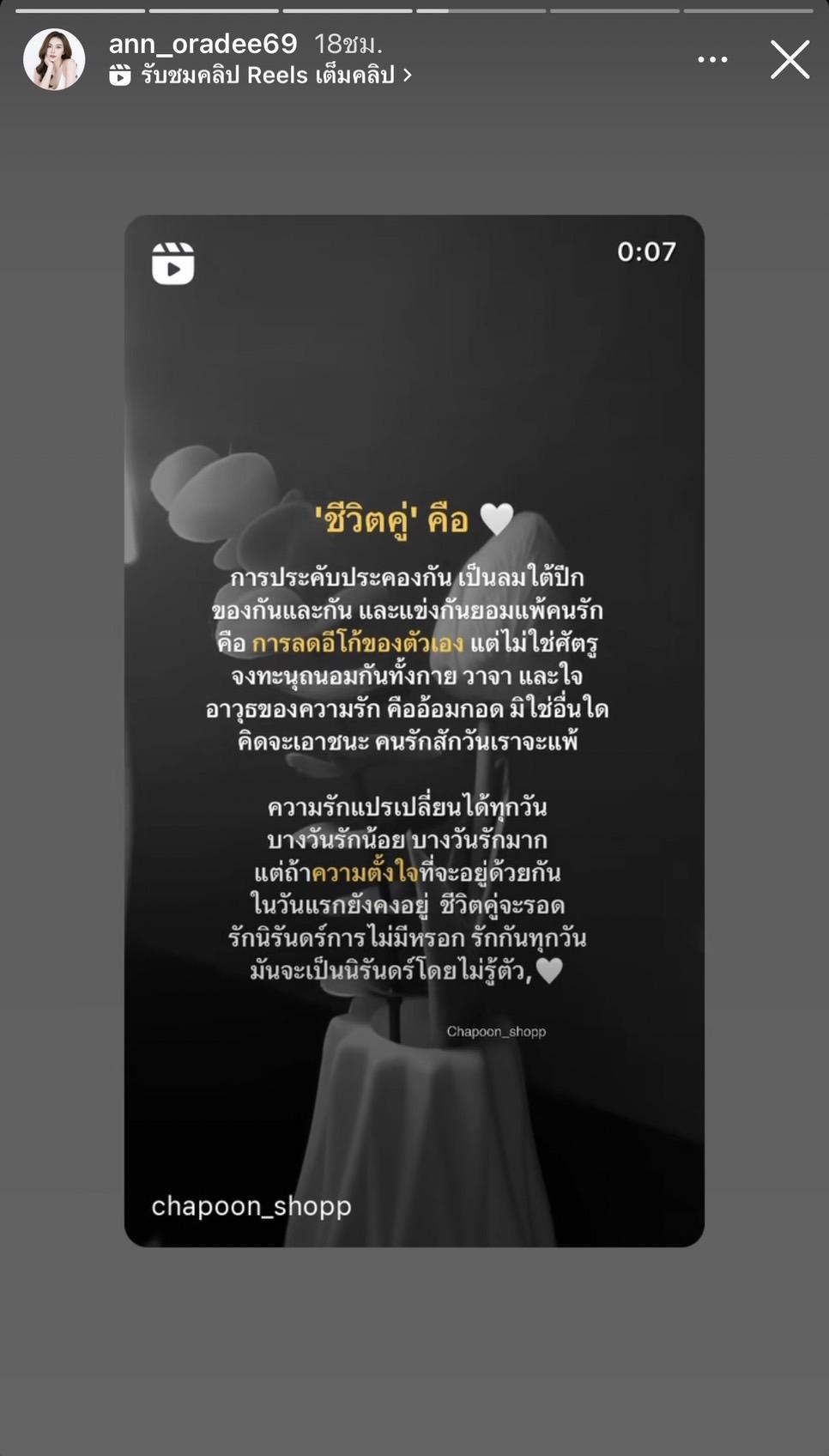Open the ann_oradee69 username
The image size is (829, 1456).
203,44
